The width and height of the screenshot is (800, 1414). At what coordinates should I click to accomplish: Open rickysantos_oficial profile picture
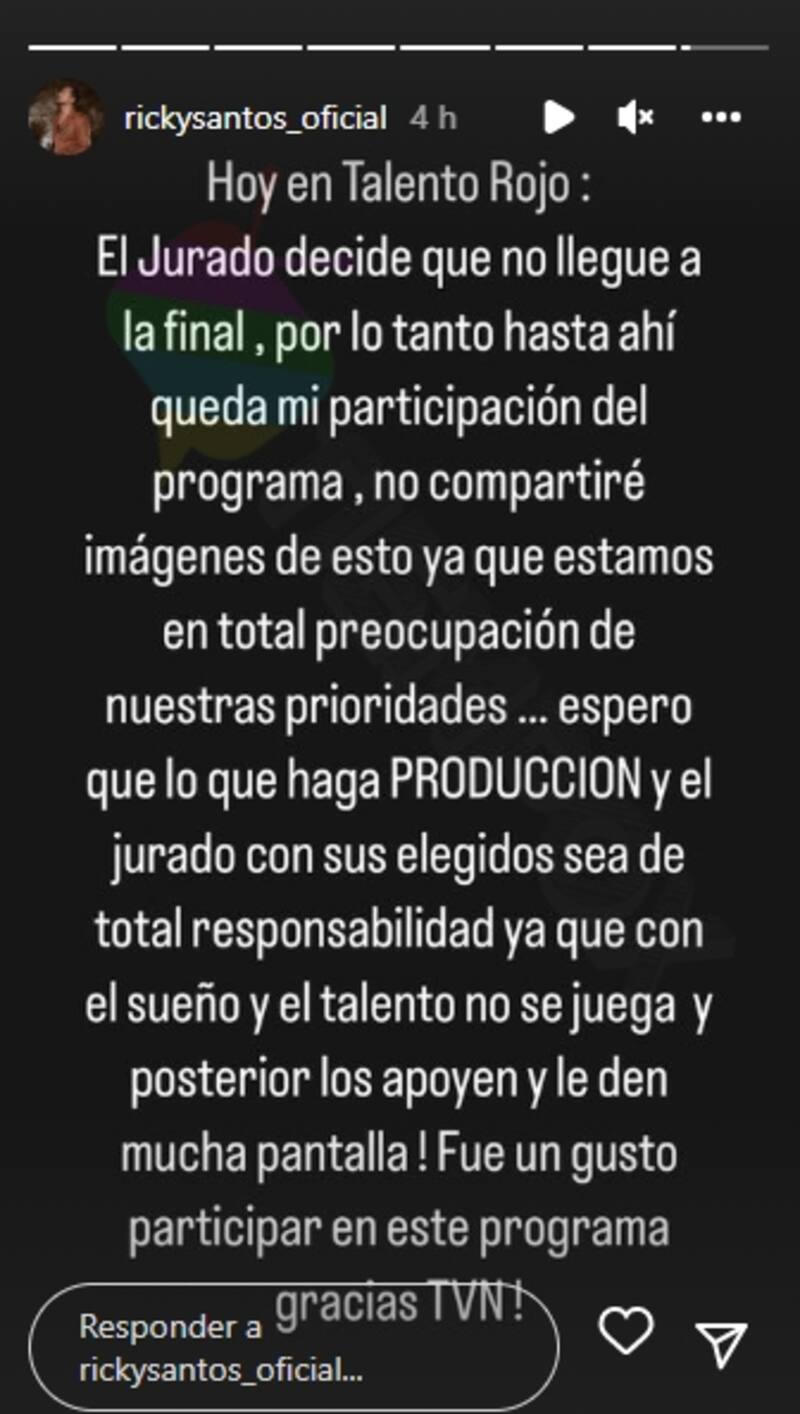tap(66, 118)
